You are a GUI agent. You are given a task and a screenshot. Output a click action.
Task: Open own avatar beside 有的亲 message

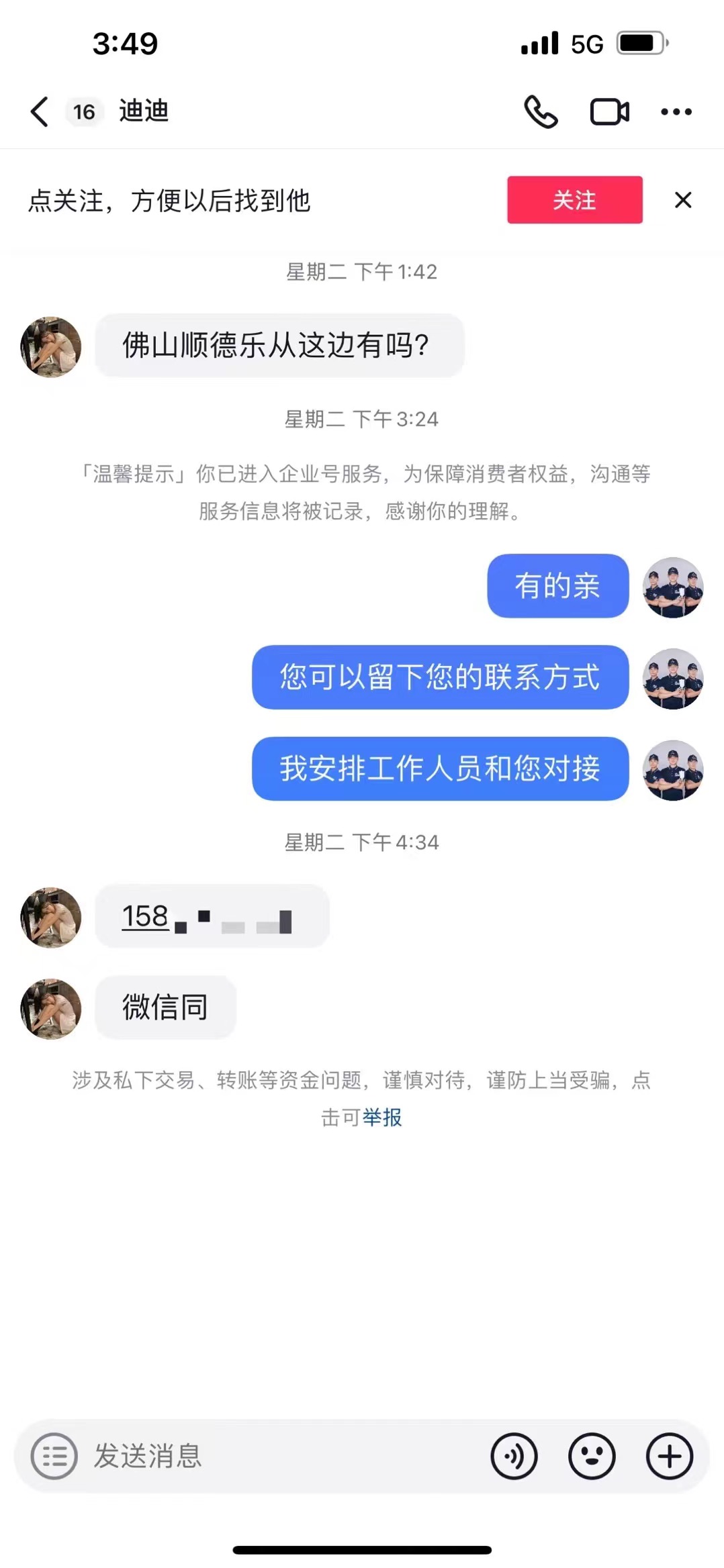673,587
